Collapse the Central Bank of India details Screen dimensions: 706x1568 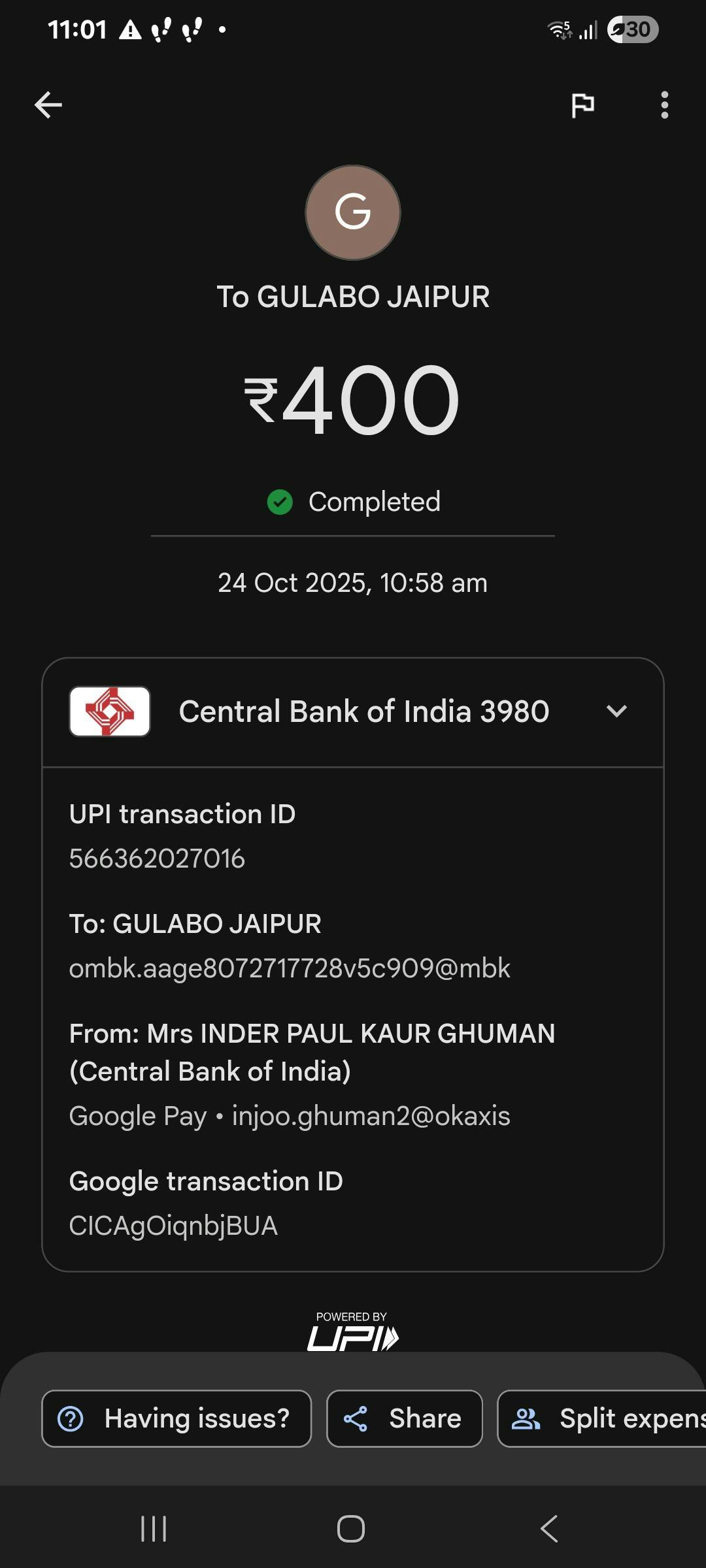(x=616, y=711)
